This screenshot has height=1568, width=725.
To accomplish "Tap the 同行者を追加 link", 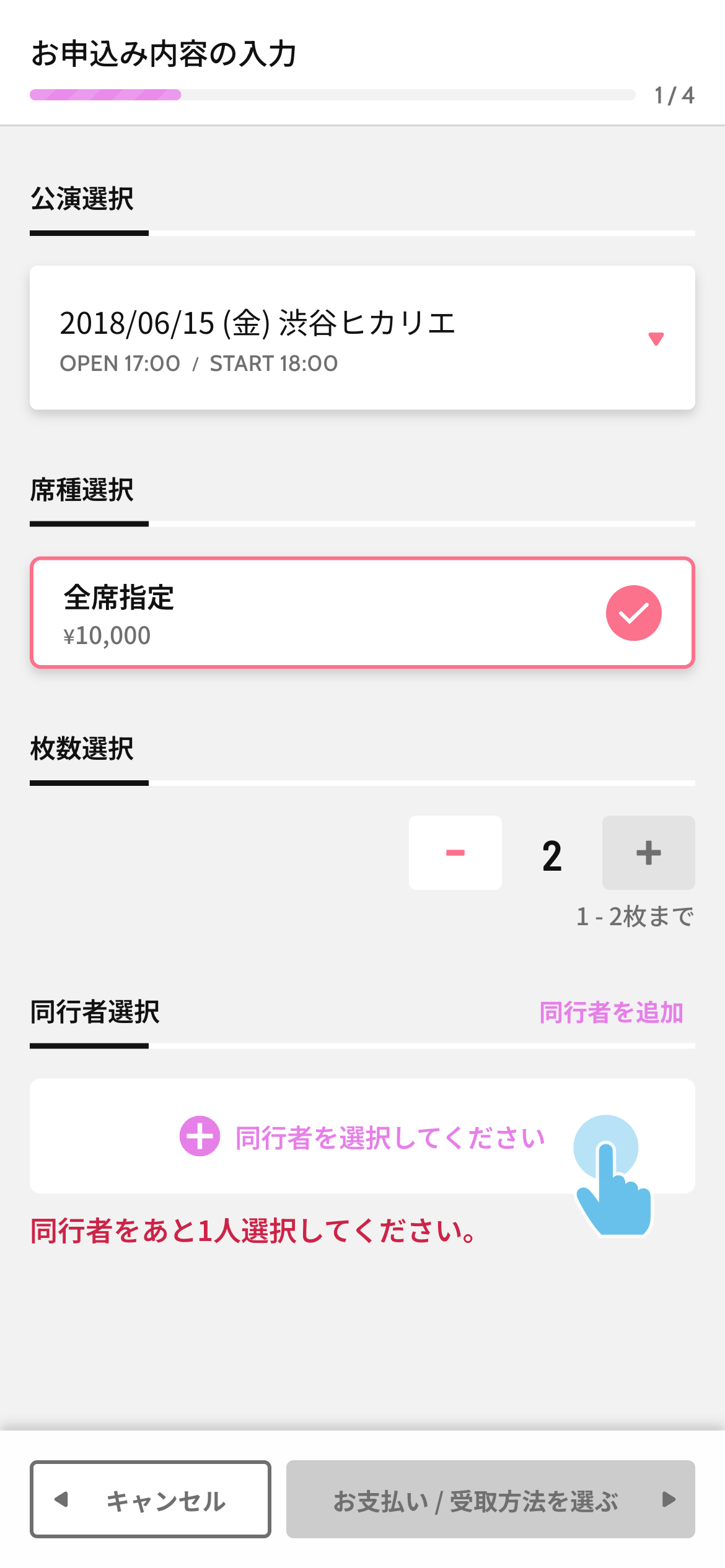I will point(611,1013).
